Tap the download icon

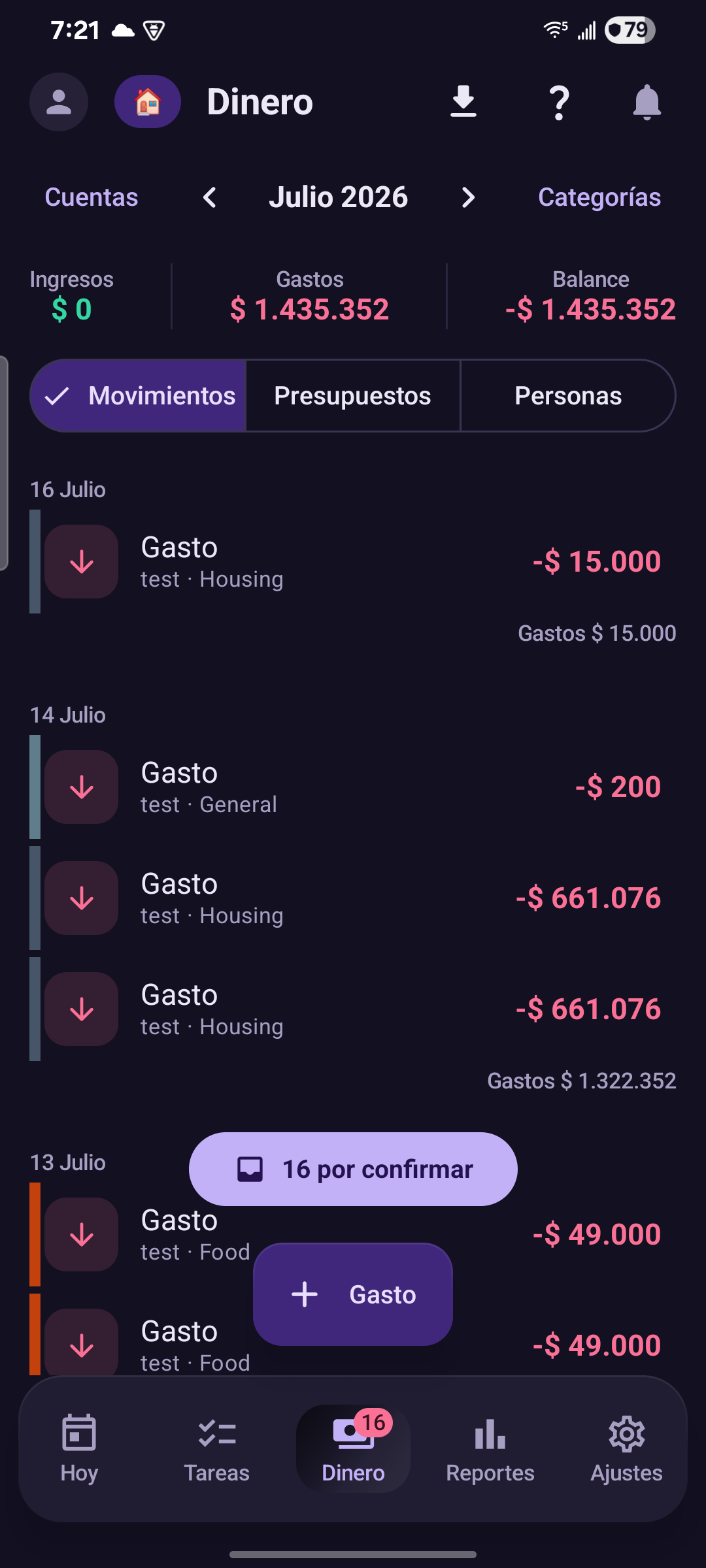click(463, 102)
